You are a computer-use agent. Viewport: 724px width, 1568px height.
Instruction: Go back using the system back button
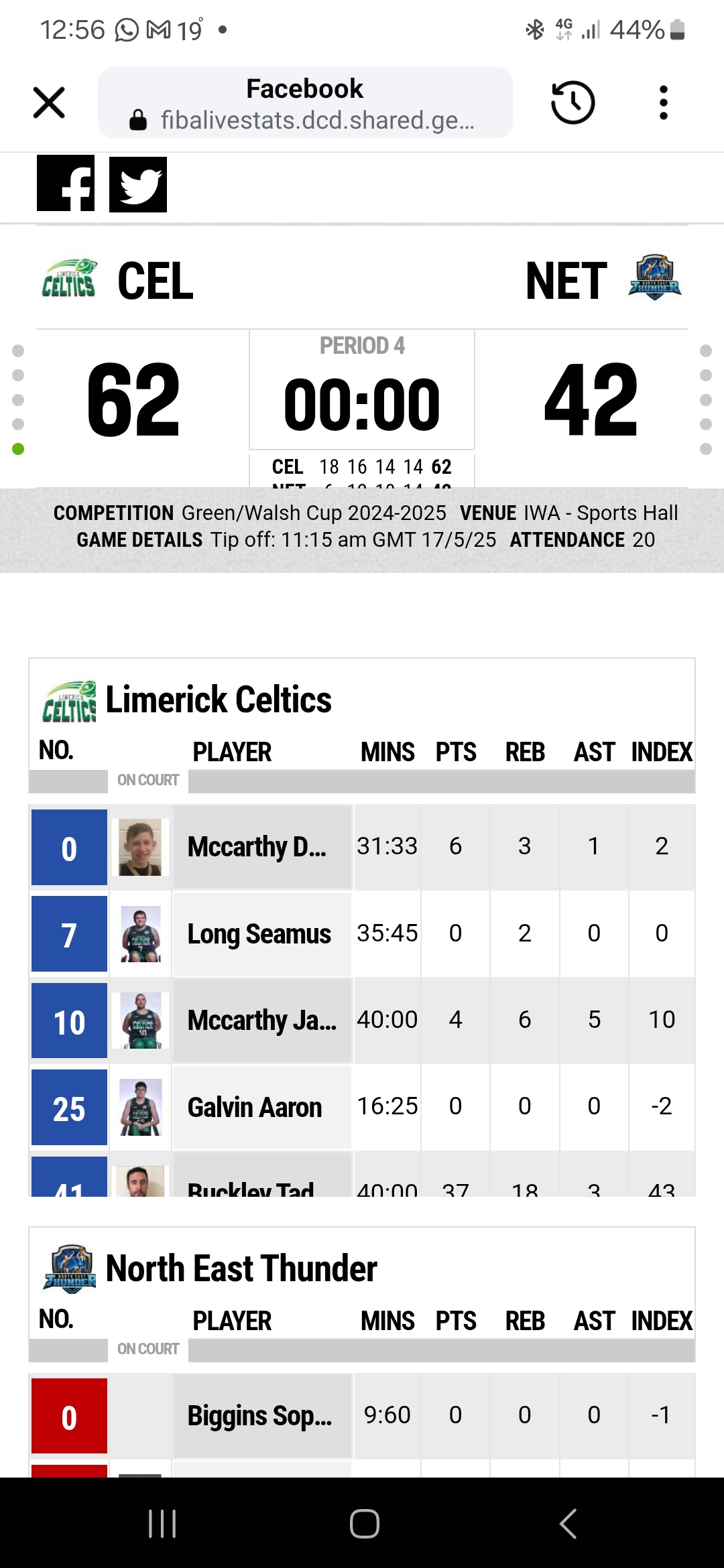567,1523
